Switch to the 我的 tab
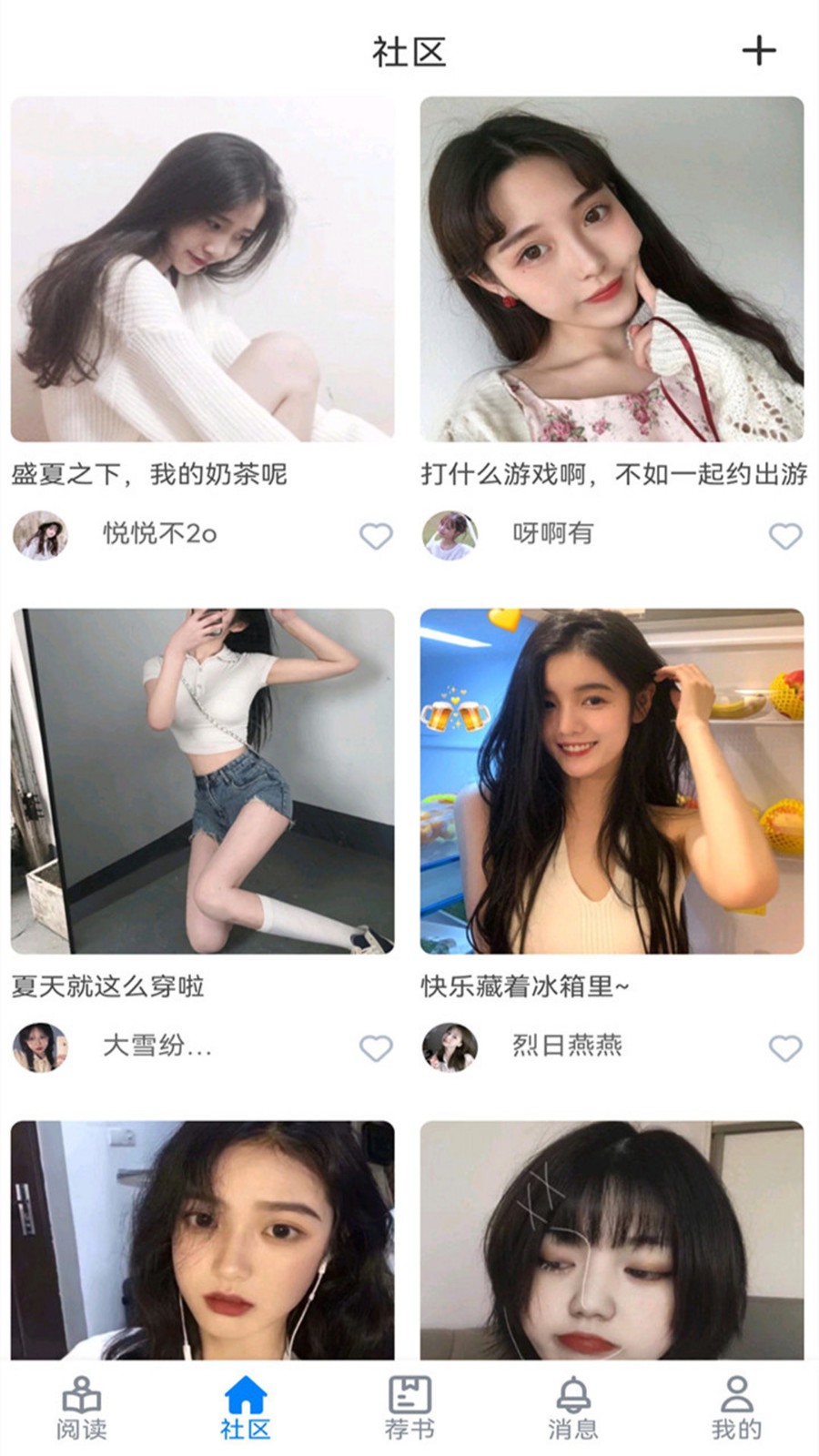Viewport: 819px width, 1456px height. 736,1408
